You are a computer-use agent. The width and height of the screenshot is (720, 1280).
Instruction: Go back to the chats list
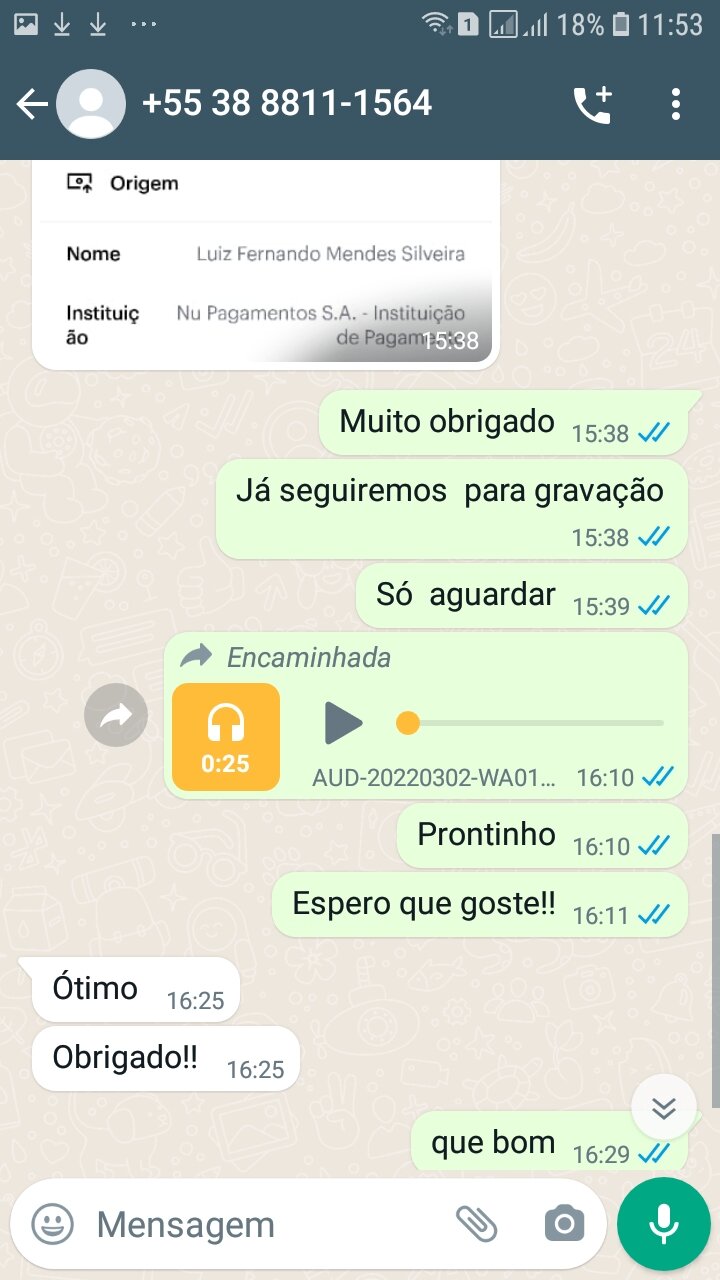pos(32,104)
